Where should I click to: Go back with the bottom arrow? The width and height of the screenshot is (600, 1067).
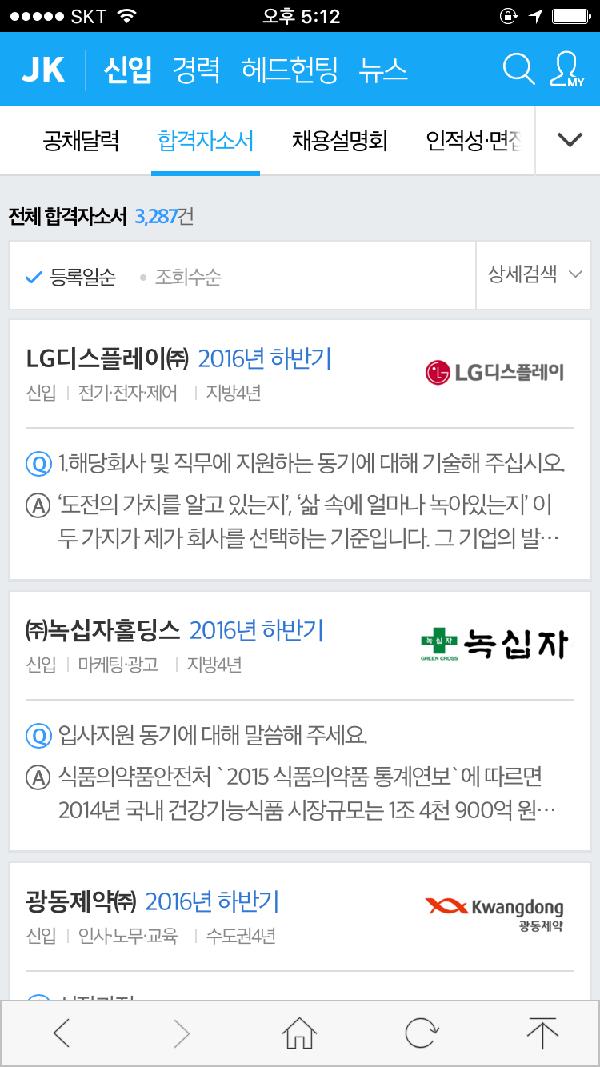tap(61, 1032)
